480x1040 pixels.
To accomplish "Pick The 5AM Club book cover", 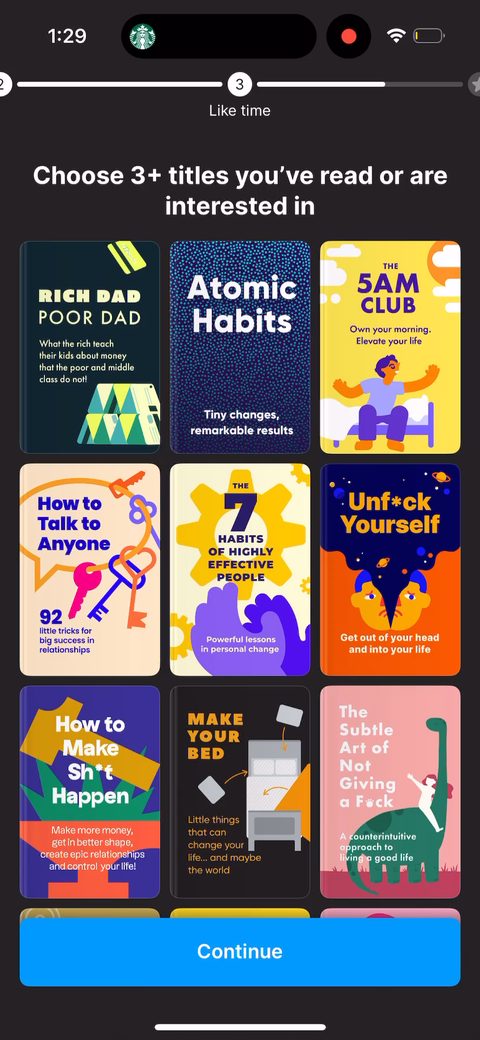I will [x=390, y=347].
